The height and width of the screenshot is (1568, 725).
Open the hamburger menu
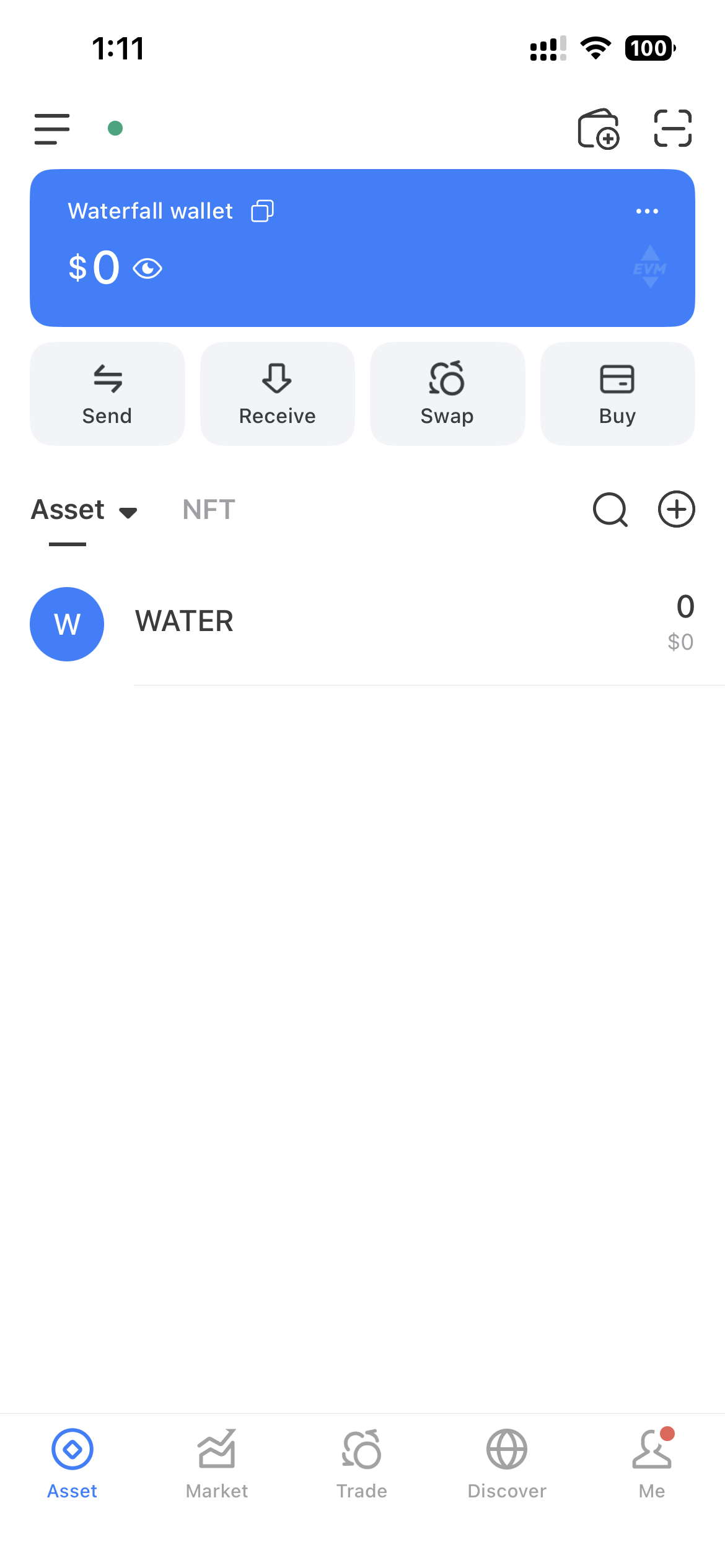tap(52, 129)
